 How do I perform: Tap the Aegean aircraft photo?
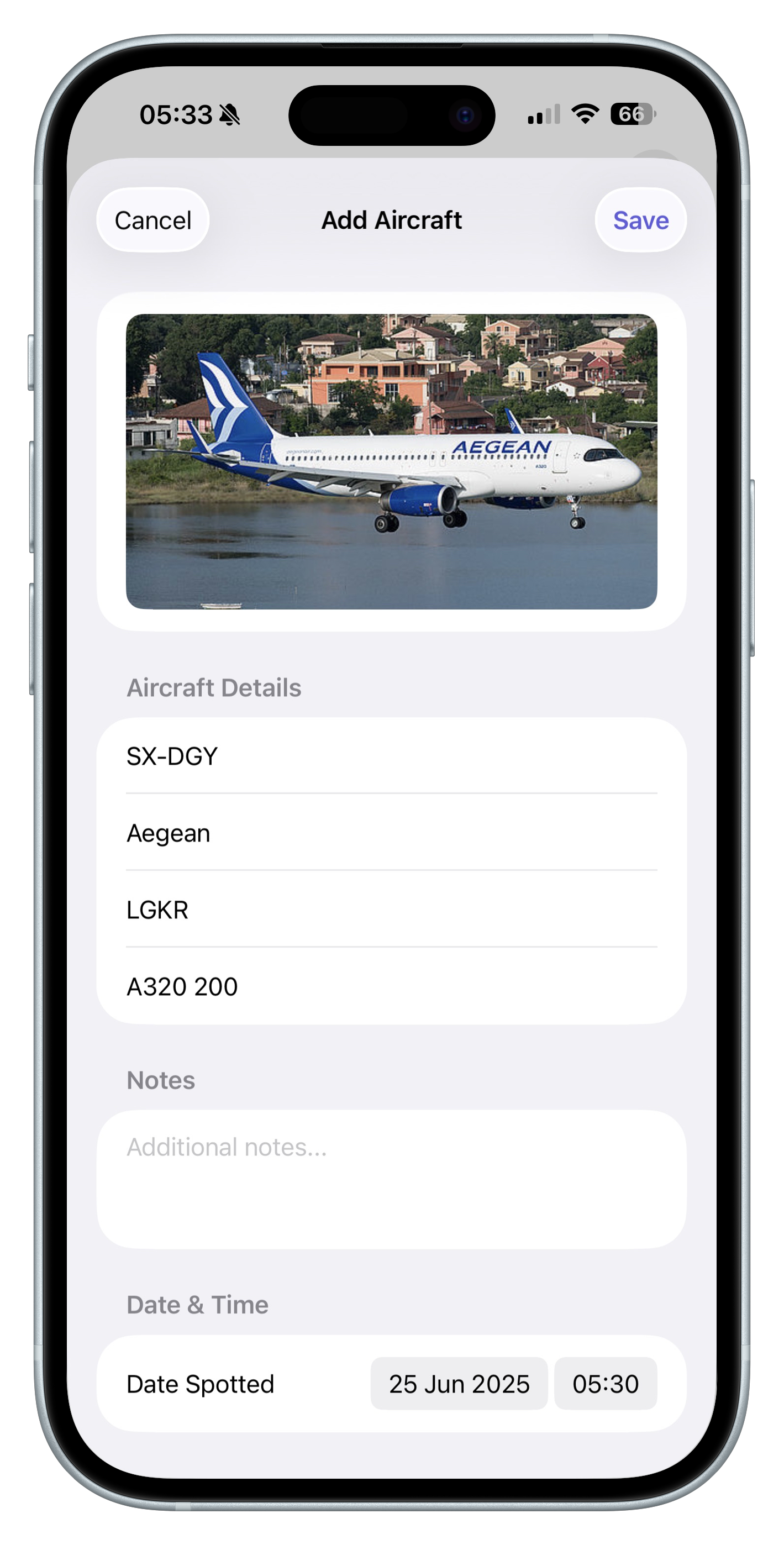(391, 461)
